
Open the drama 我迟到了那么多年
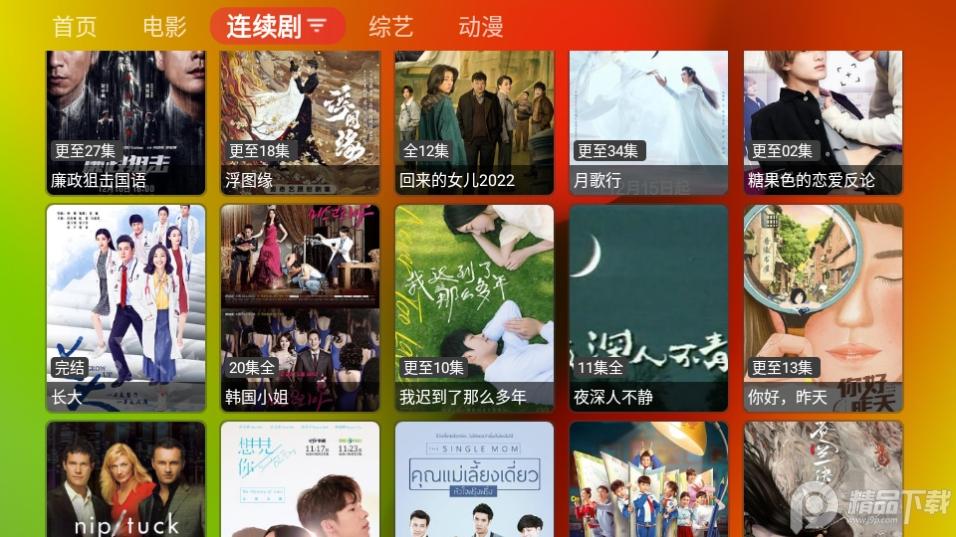(x=474, y=308)
